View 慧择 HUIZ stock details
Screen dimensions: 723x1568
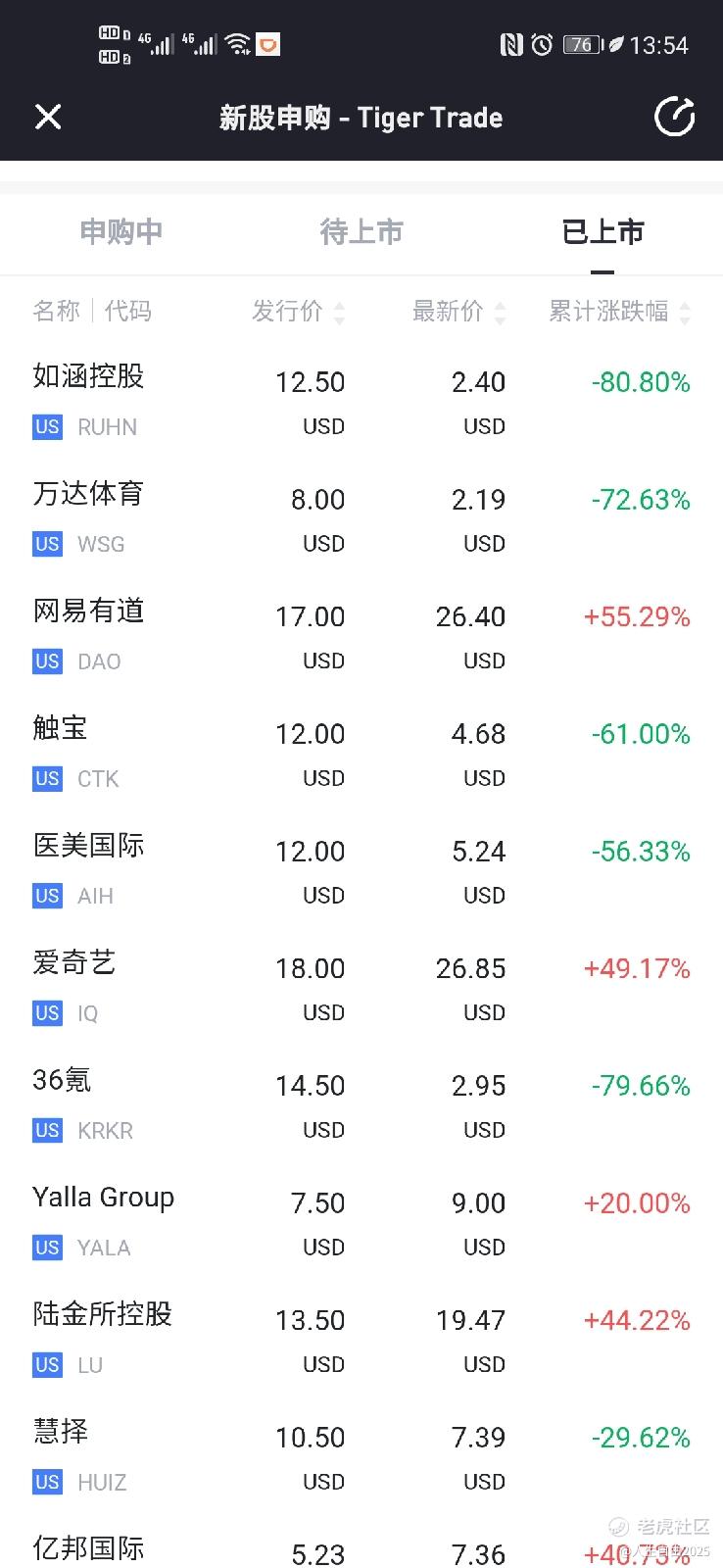[361, 1456]
